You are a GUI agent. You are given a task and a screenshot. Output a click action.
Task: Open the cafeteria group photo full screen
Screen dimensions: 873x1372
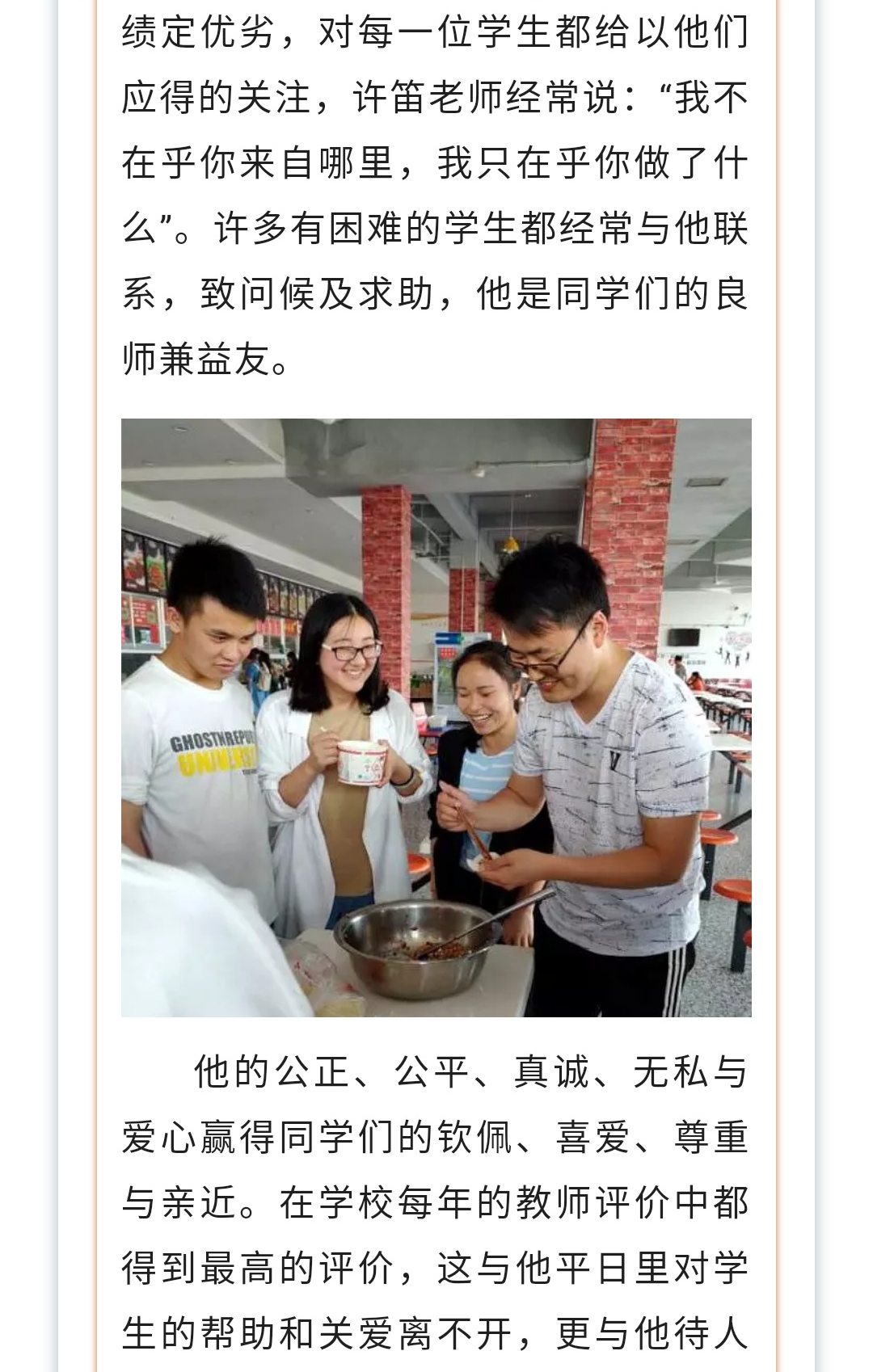click(436, 718)
